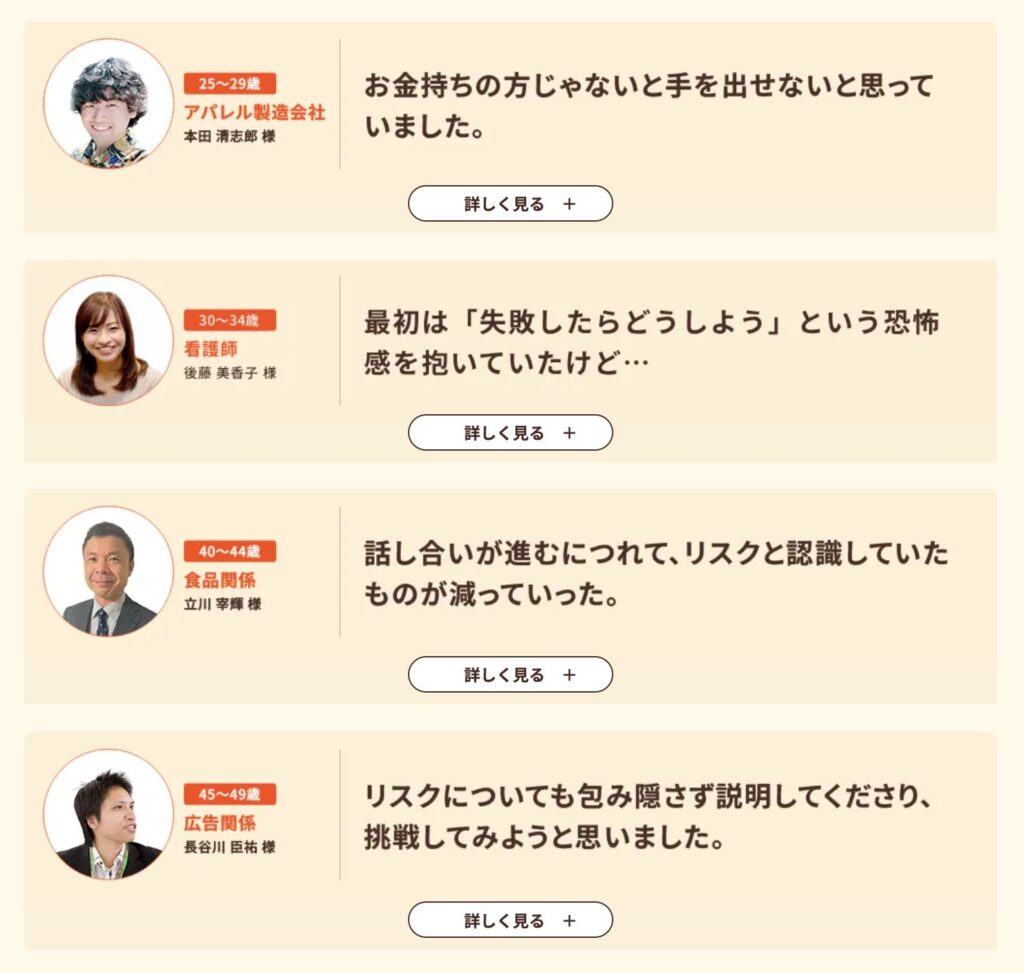Image resolution: width=1024 pixels, height=973 pixels.
Task: Tap 詳しく見る on the 広告関係 testimonial
Action: (x=510, y=920)
